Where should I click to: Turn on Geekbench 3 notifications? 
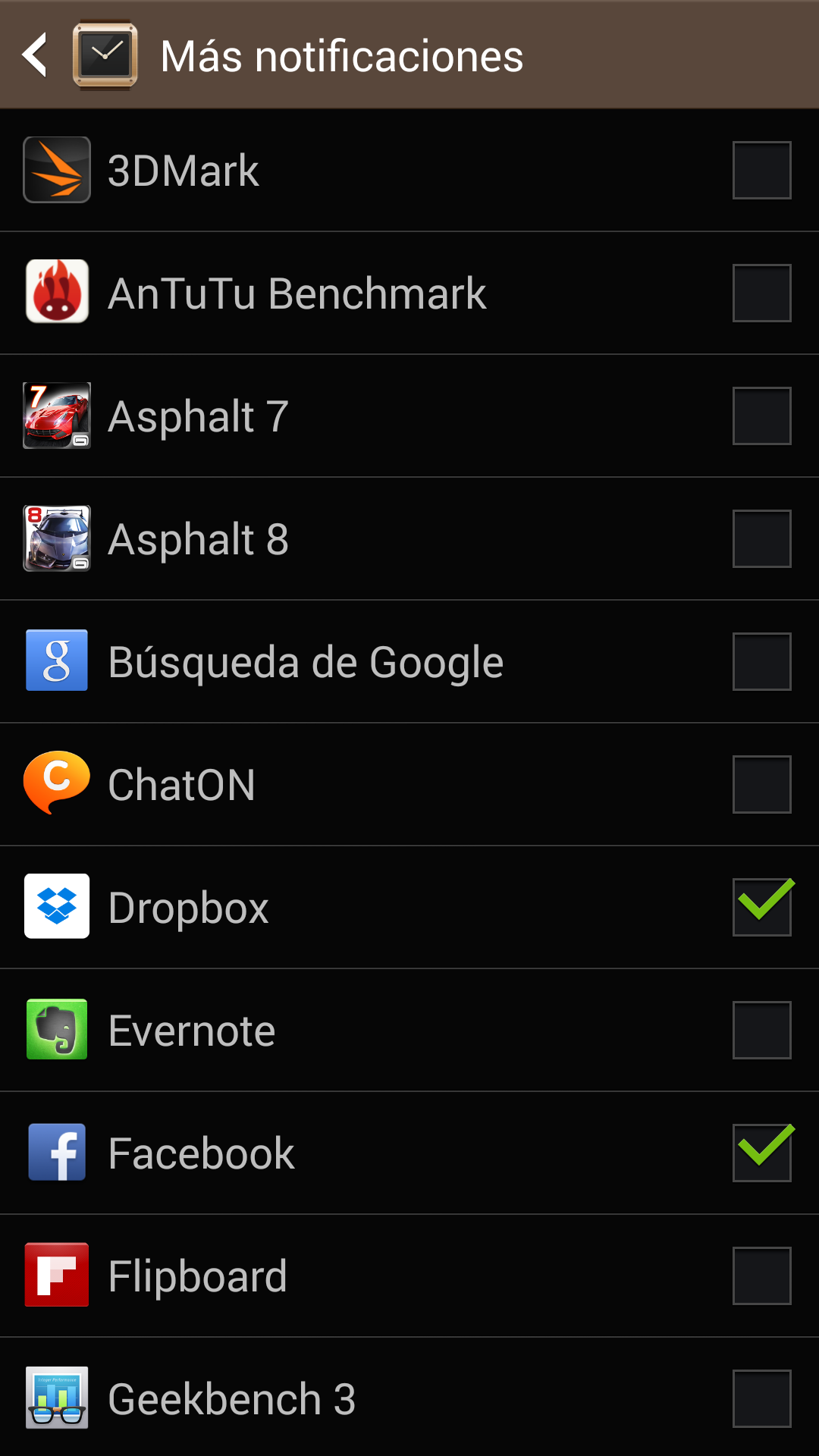click(x=761, y=1398)
